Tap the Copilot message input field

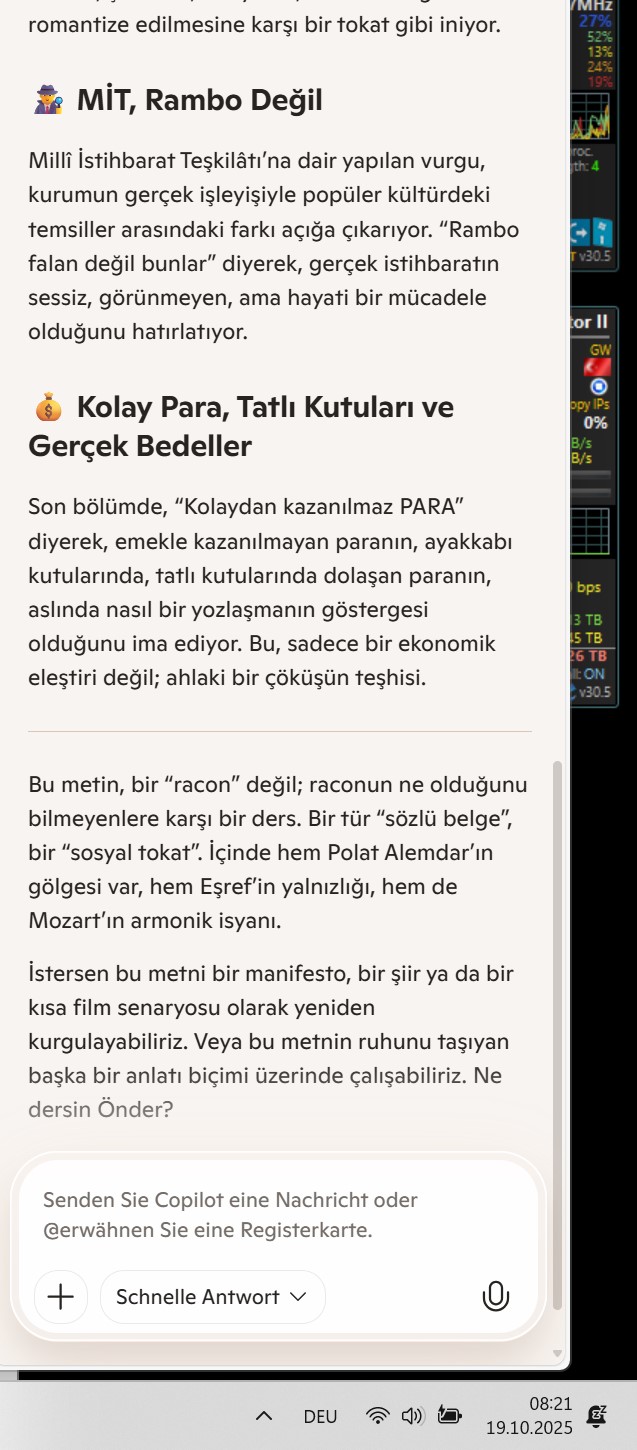(270, 1214)
